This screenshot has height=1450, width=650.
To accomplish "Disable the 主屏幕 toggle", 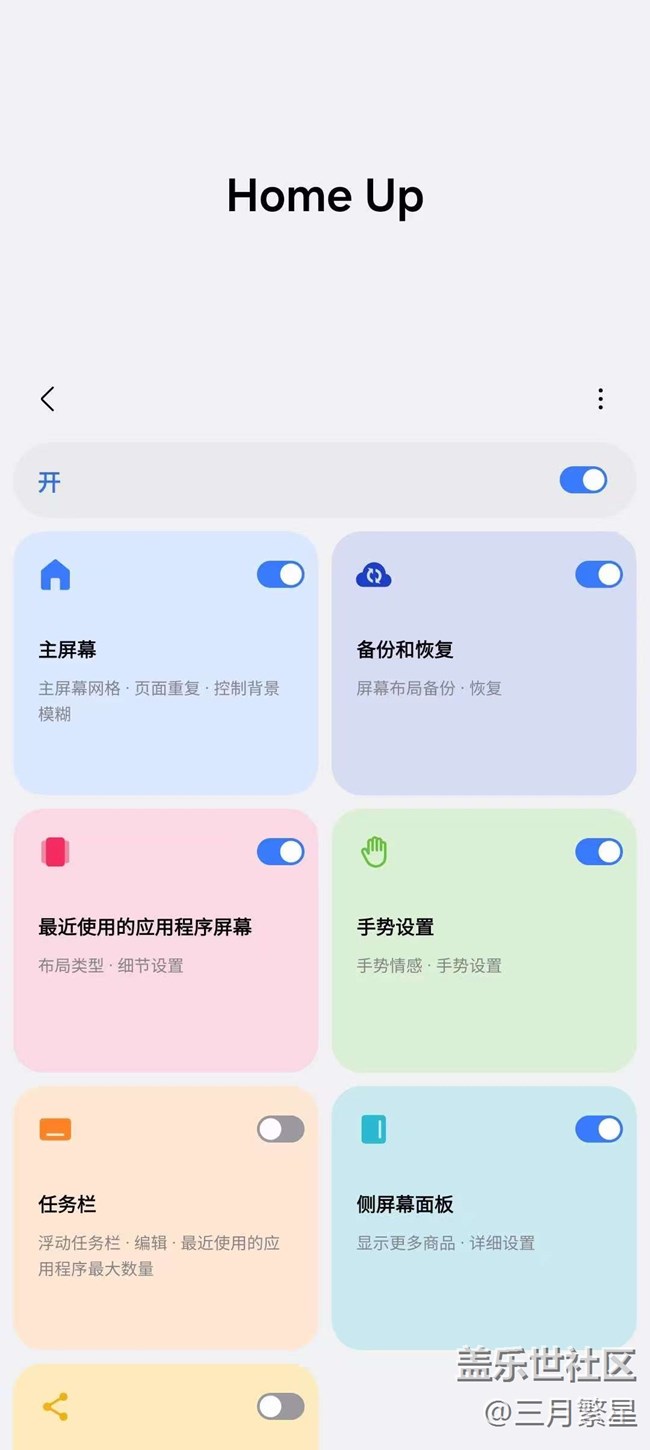I will point(280,574).
